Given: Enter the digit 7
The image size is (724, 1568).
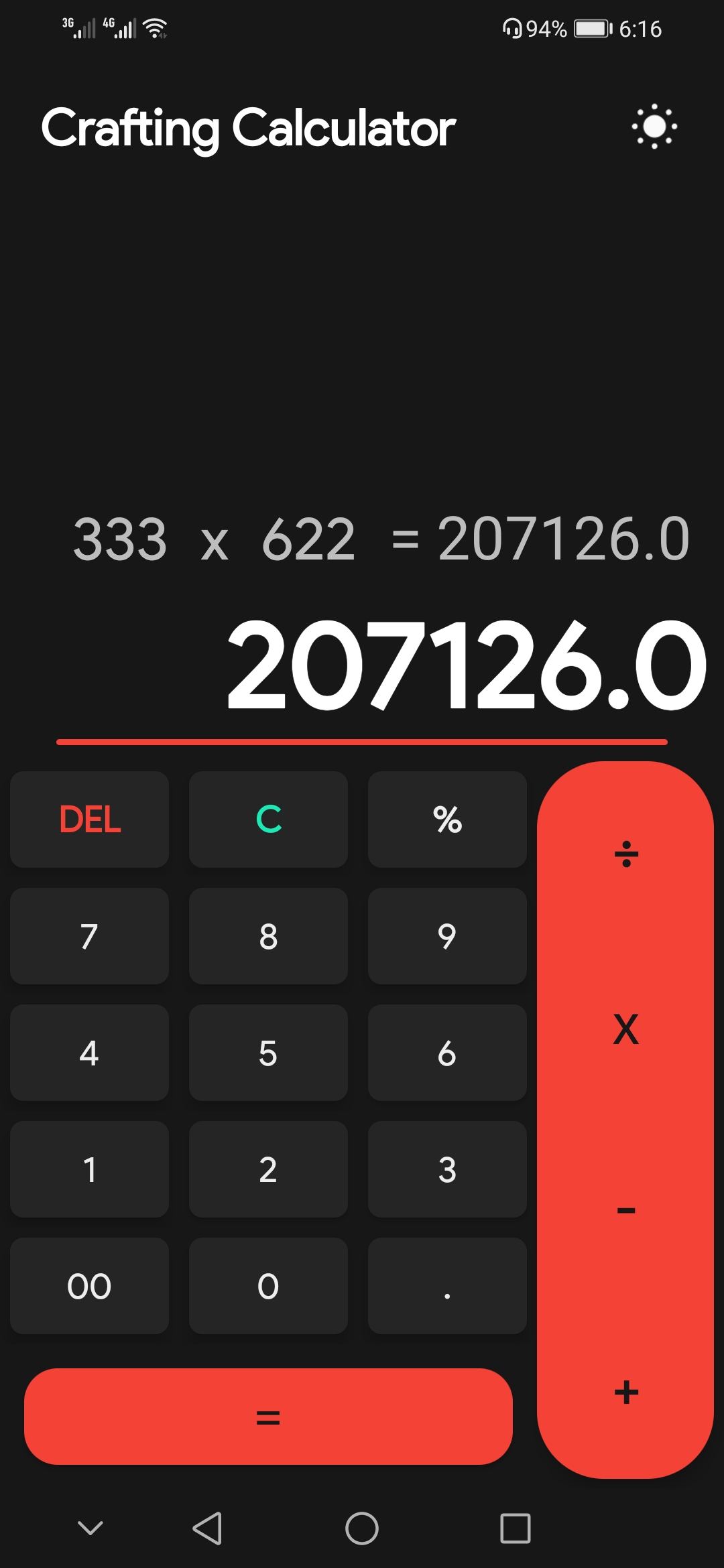Looking at the screenshot, I should pos(89,935).
